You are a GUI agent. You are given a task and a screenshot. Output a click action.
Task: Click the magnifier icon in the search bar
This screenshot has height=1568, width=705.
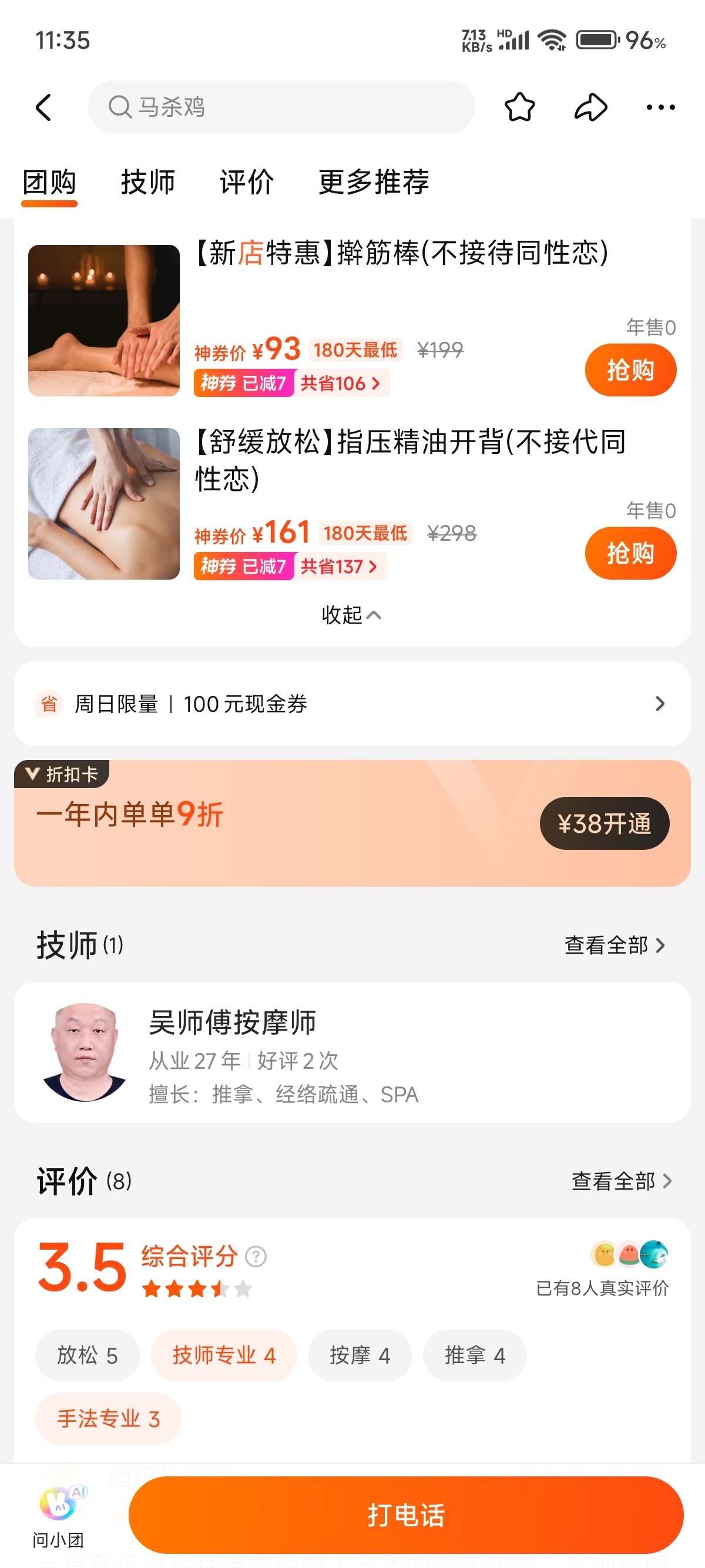coord(120,106)
